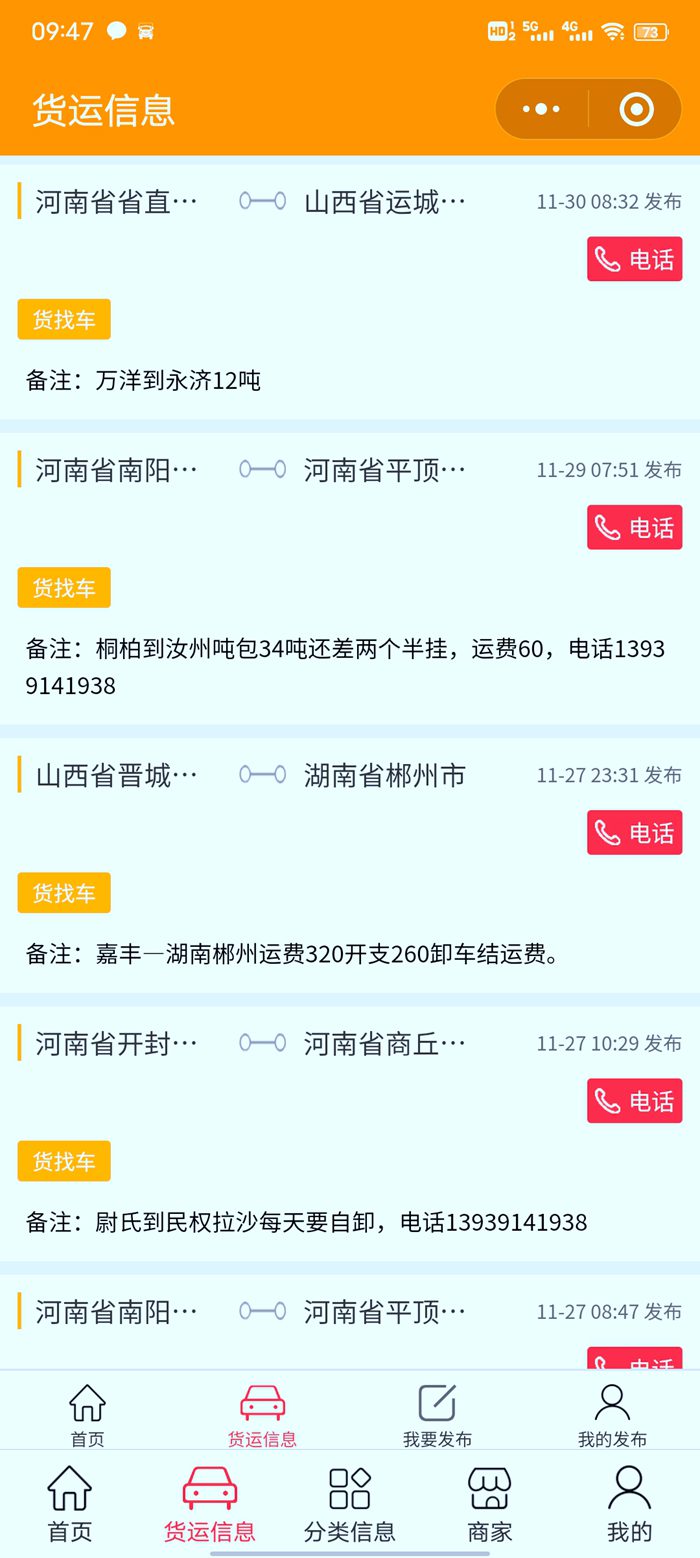Screen dimensions: 700x1558
Task: Open the 11-29 07:51 河南省南阳 listing
Action: [250, 470]
